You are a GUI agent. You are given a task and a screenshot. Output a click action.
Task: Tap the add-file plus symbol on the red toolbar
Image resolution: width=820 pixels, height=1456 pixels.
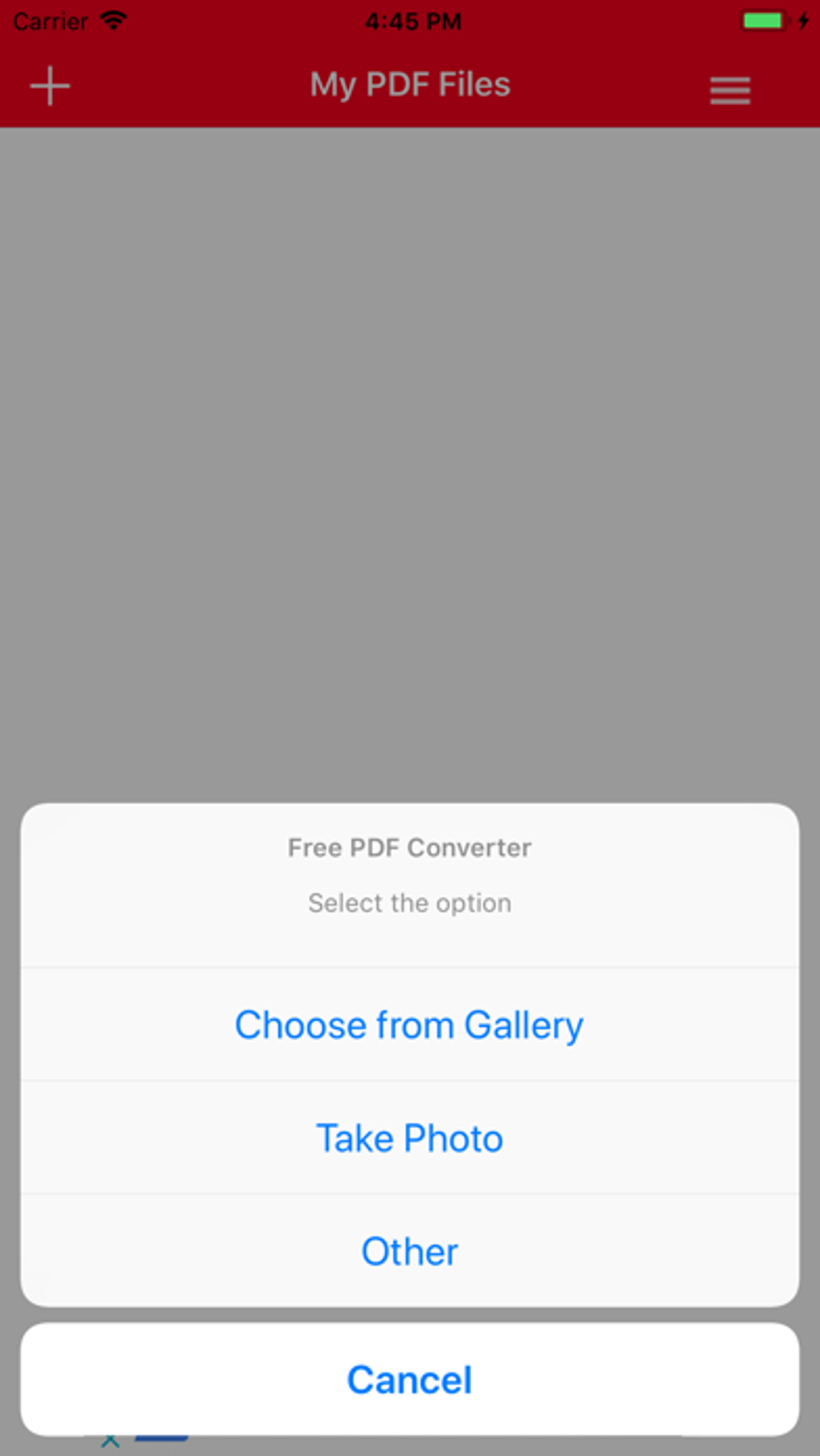pos(50,85)
